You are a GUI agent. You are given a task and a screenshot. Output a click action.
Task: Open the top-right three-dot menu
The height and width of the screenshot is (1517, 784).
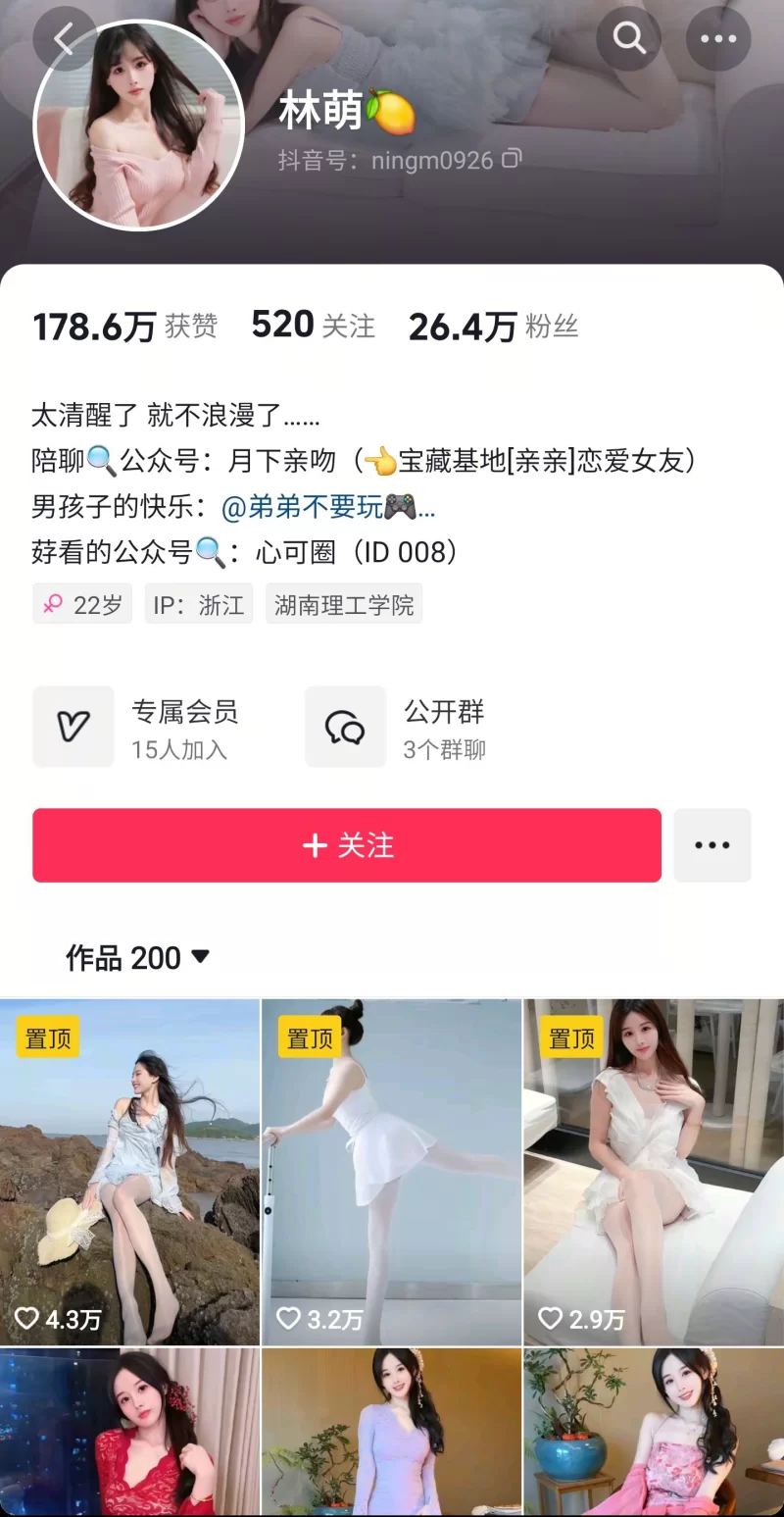coord(718,38)
